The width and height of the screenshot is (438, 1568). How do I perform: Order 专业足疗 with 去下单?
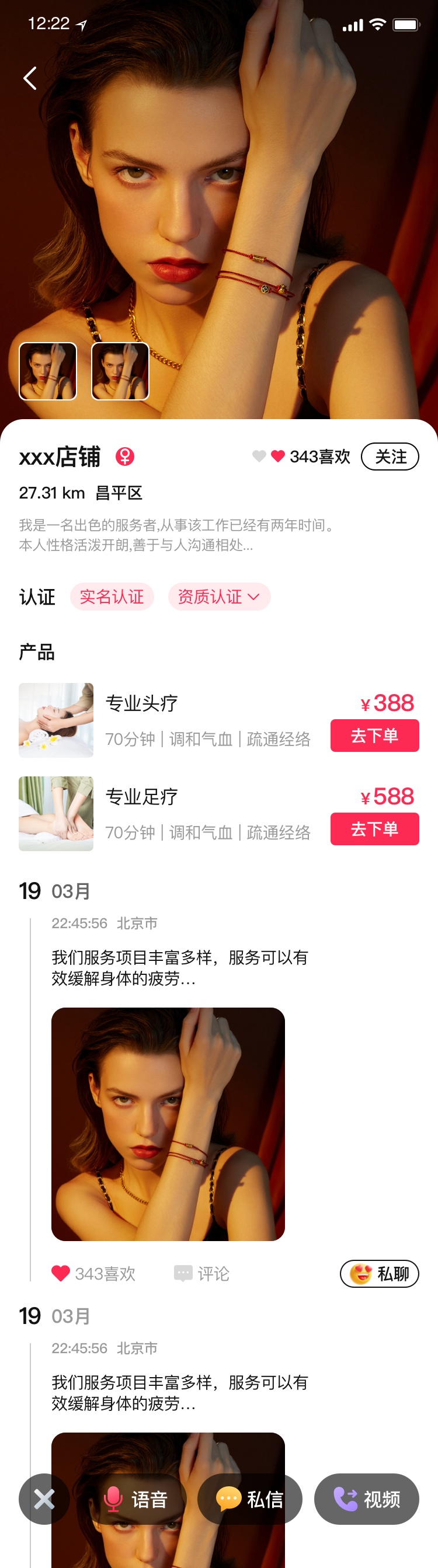coord(375,828)
